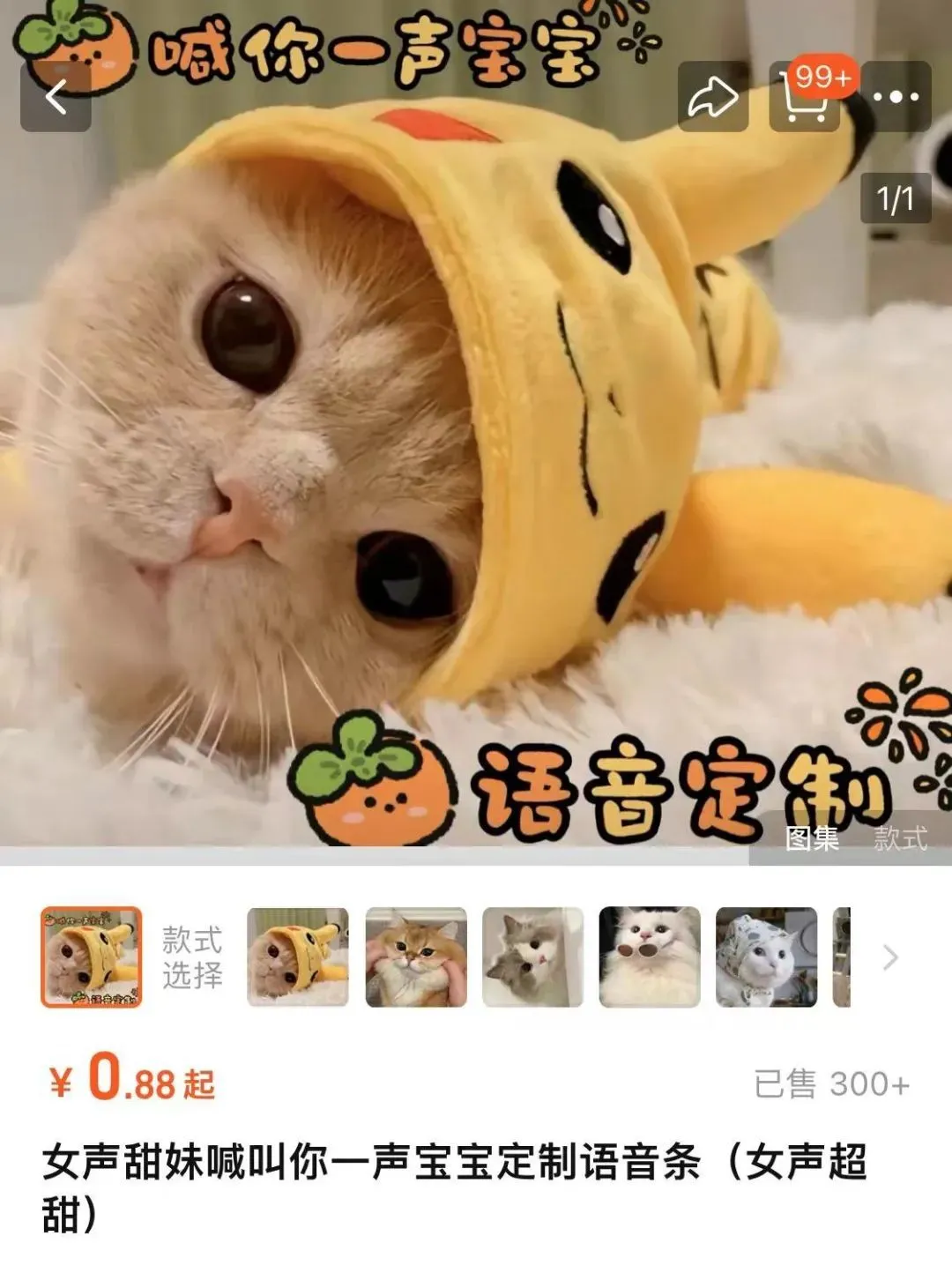Choose the orange cat with squeezed cheeks style
This screenshot has width=952, height=1273.
pyautogui.click(x=416, y=957)
